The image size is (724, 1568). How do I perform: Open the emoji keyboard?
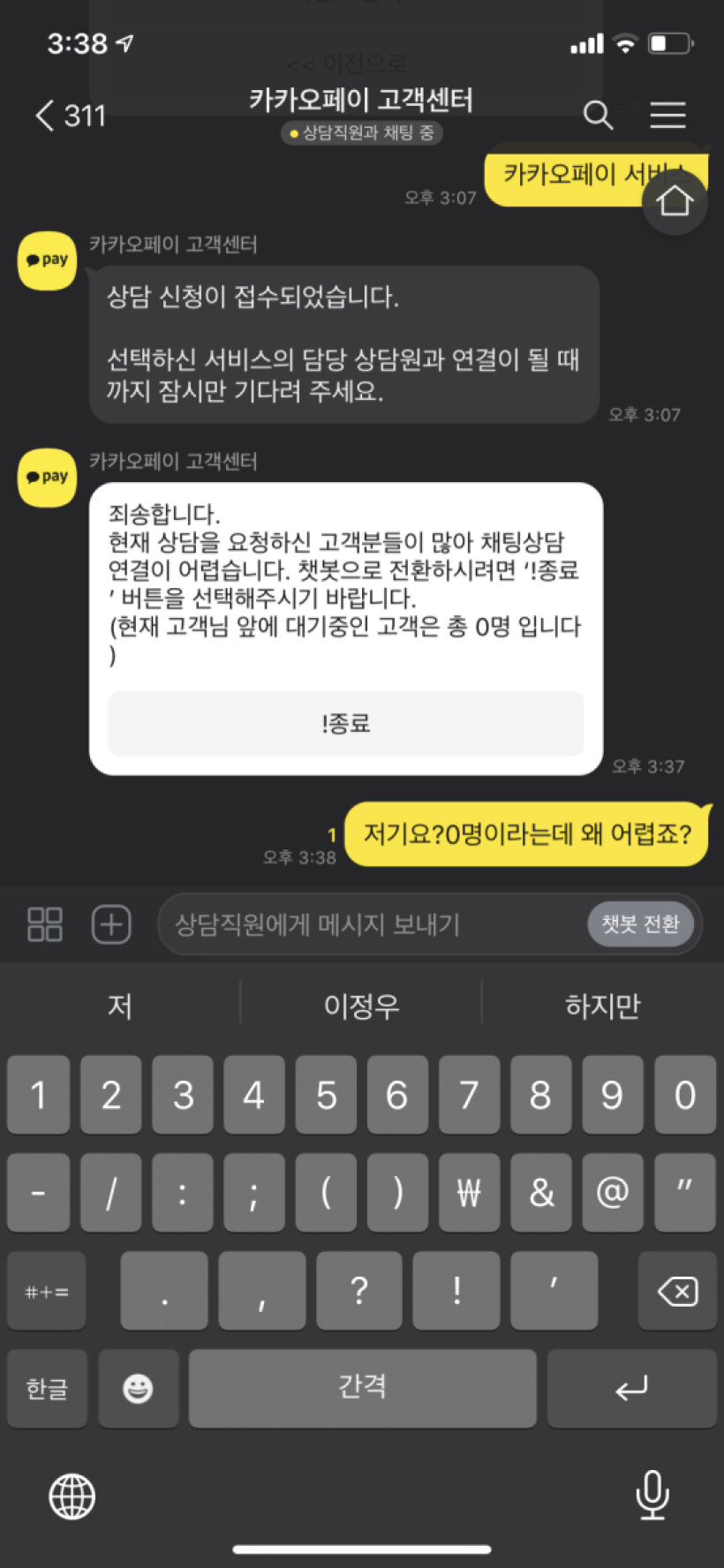(x=138, y=1388)
